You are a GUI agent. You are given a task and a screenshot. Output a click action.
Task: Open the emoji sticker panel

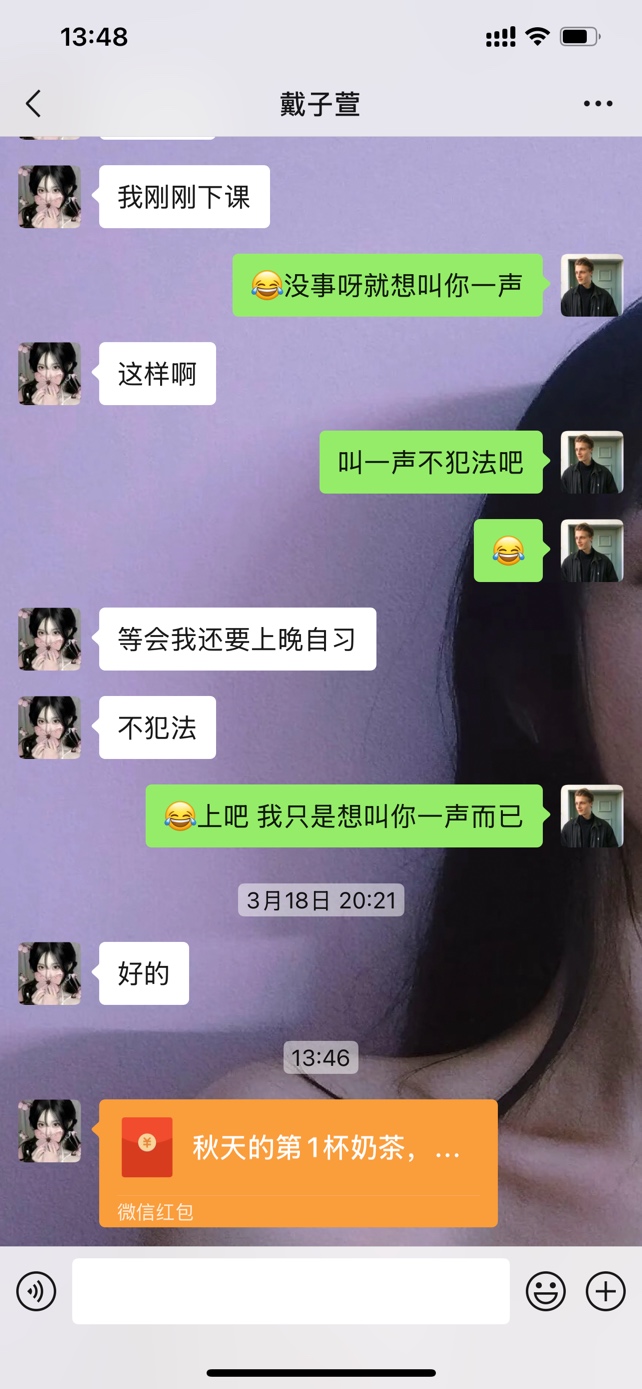545,1291
